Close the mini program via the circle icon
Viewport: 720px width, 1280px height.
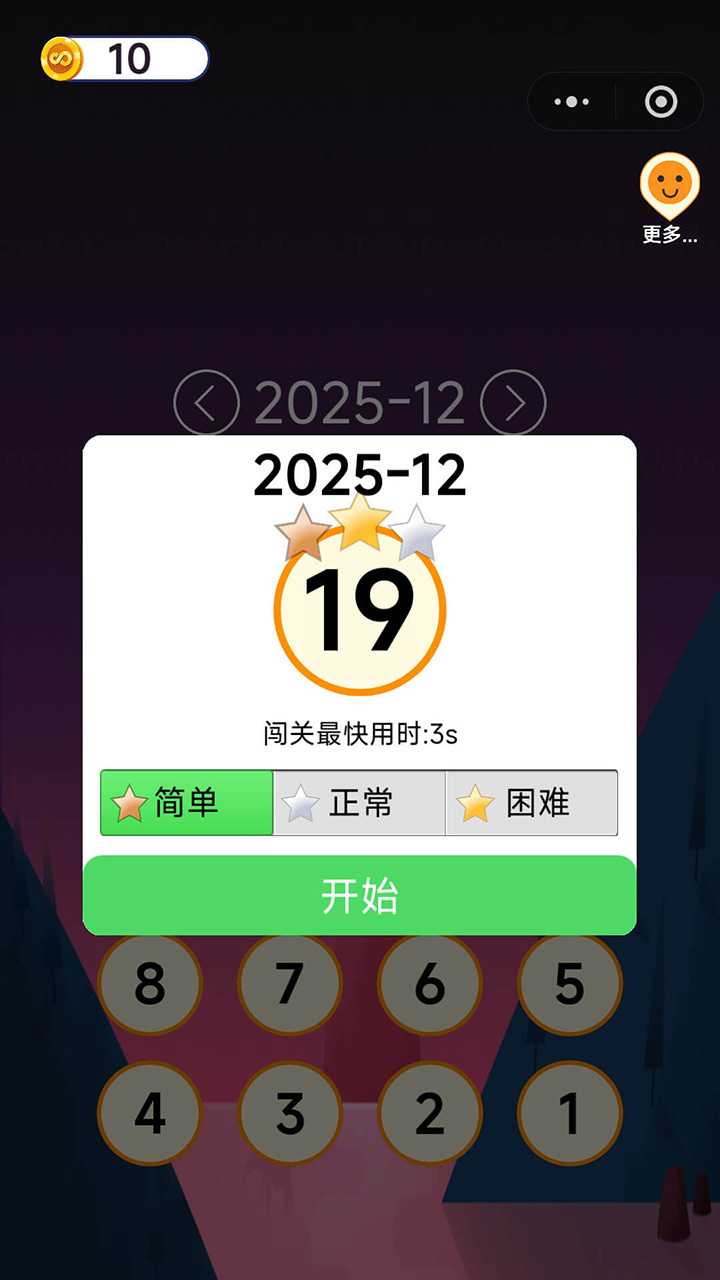pyautogui.click(x=661, y=102)
